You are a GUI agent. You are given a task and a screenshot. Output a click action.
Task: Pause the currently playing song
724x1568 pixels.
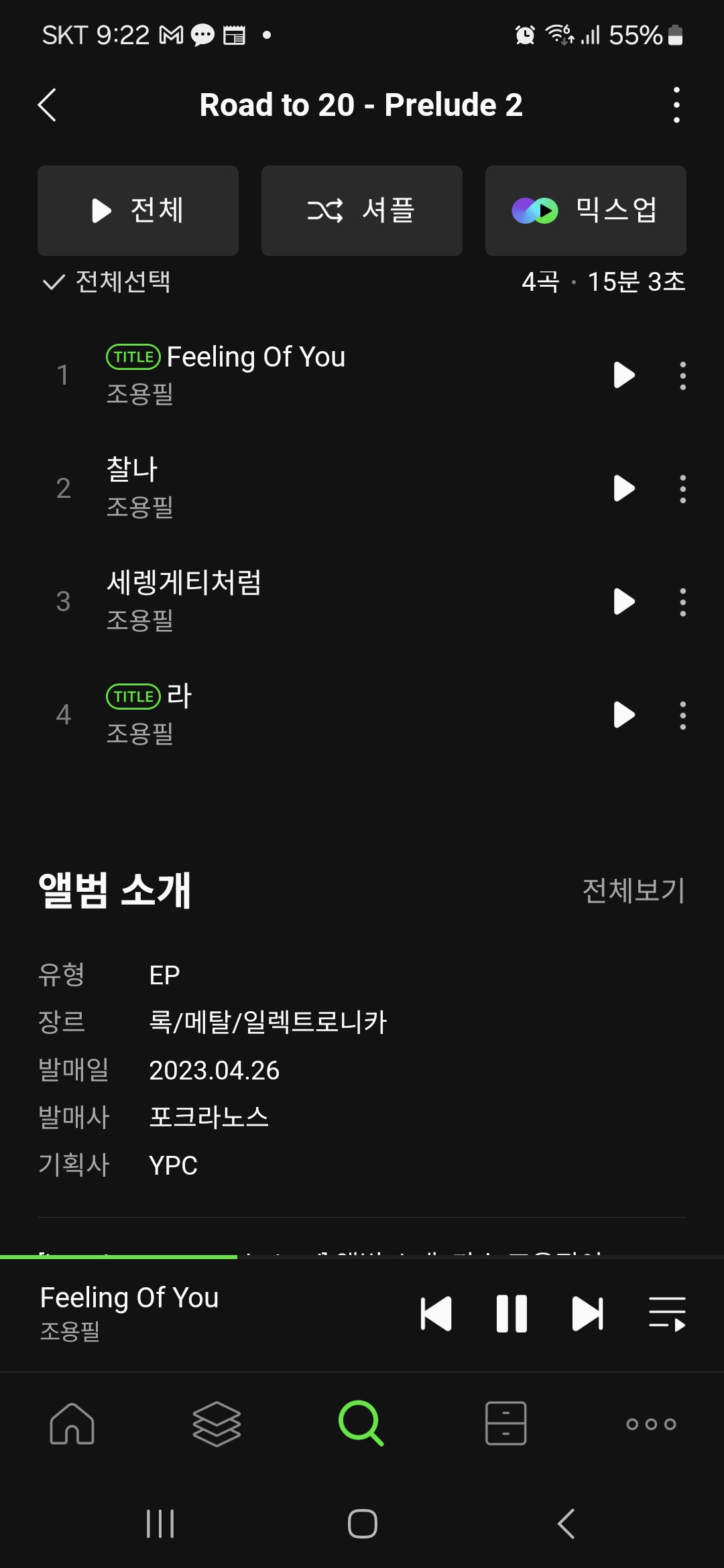coord(511,1313)
